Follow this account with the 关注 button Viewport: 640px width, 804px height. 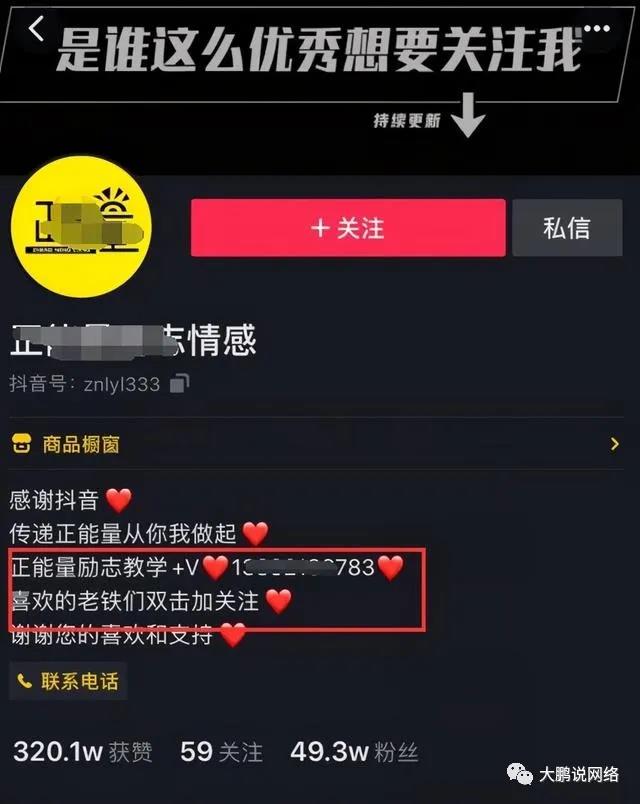(347, 228)
